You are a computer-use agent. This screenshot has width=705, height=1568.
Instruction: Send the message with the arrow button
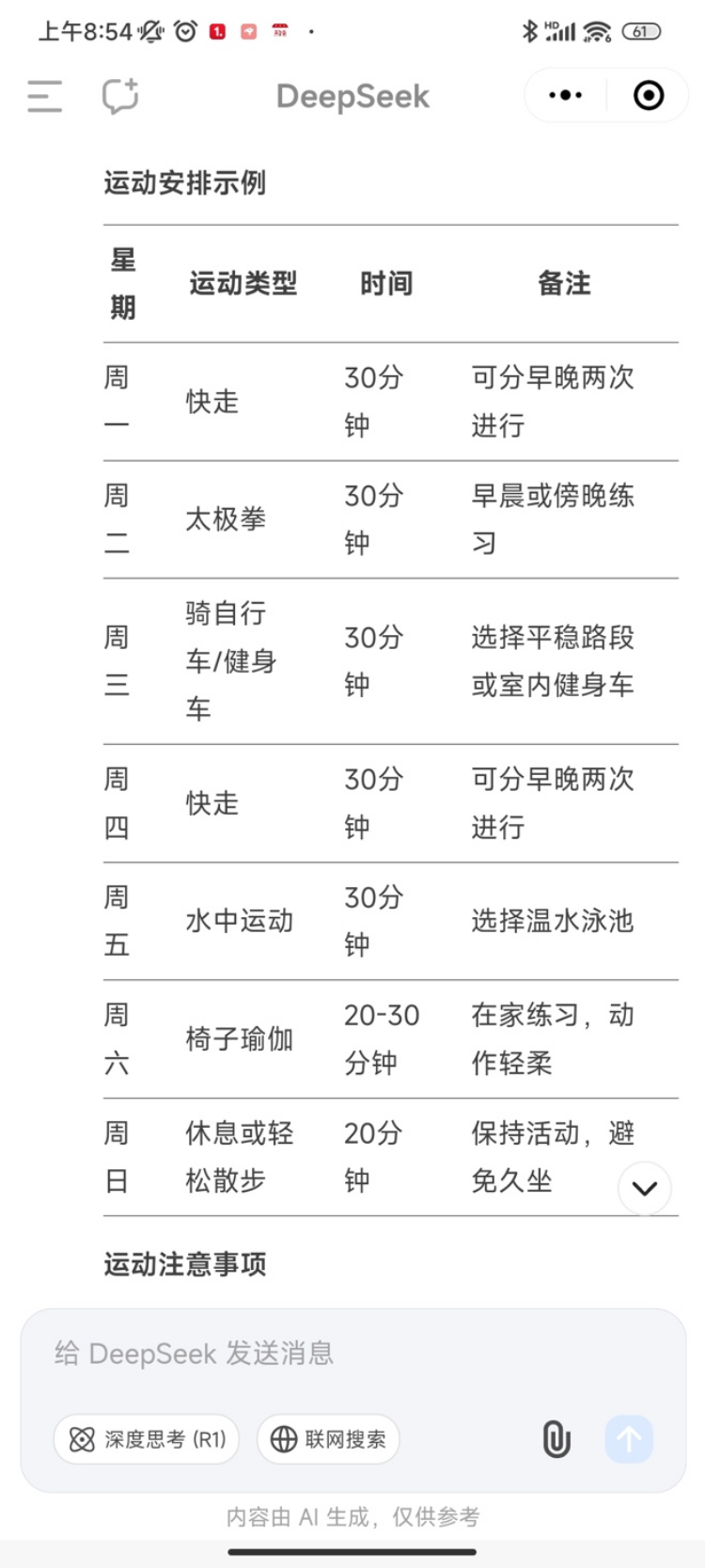629,1439
